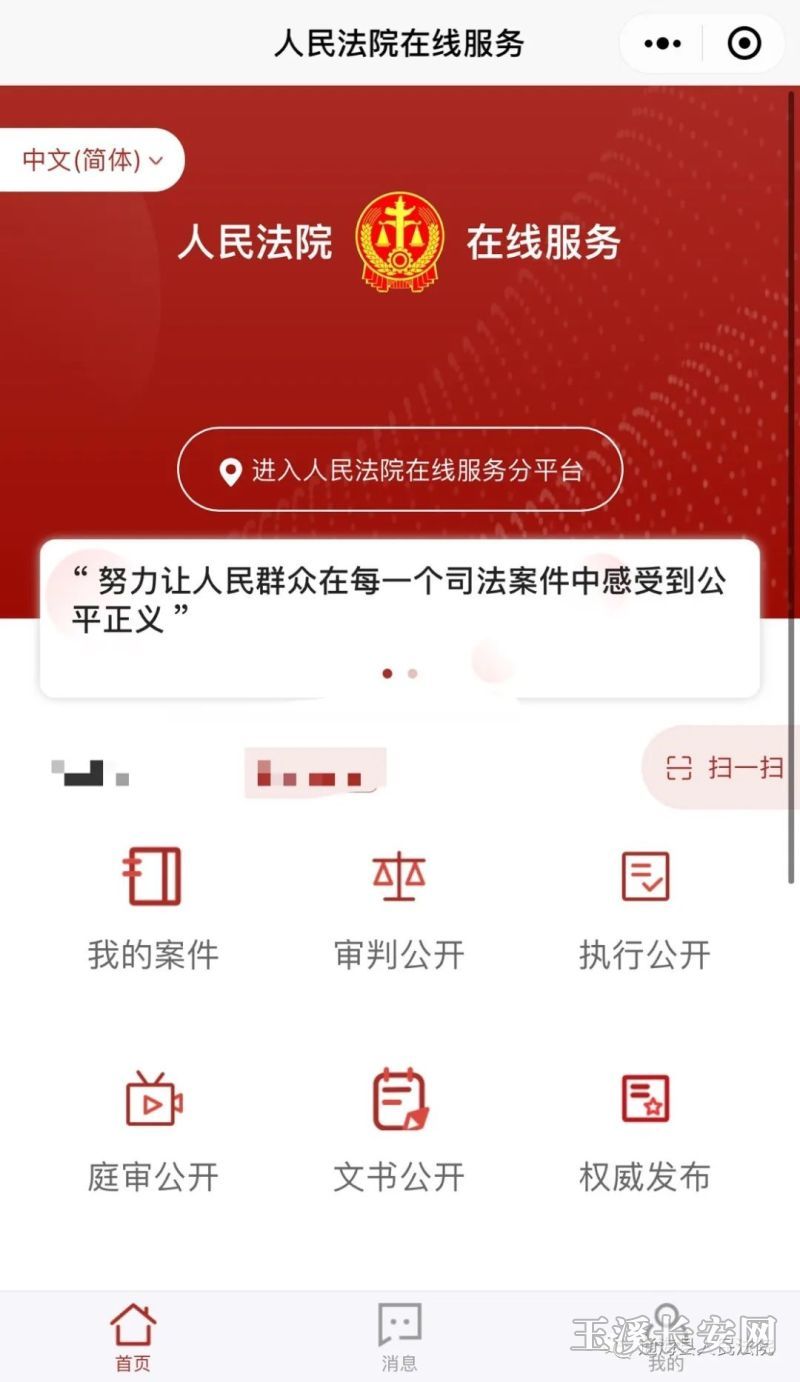The height and width of the screenshot is (1382, 800).
Task: Tap the 首页 home tab
Action: pos(133,1337)
